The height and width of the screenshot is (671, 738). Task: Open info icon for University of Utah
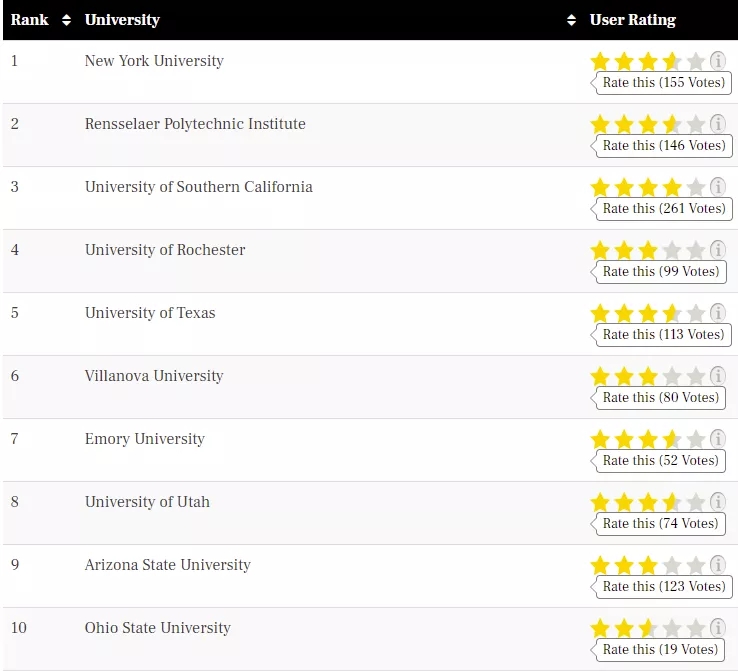click(x=718, y=502)
